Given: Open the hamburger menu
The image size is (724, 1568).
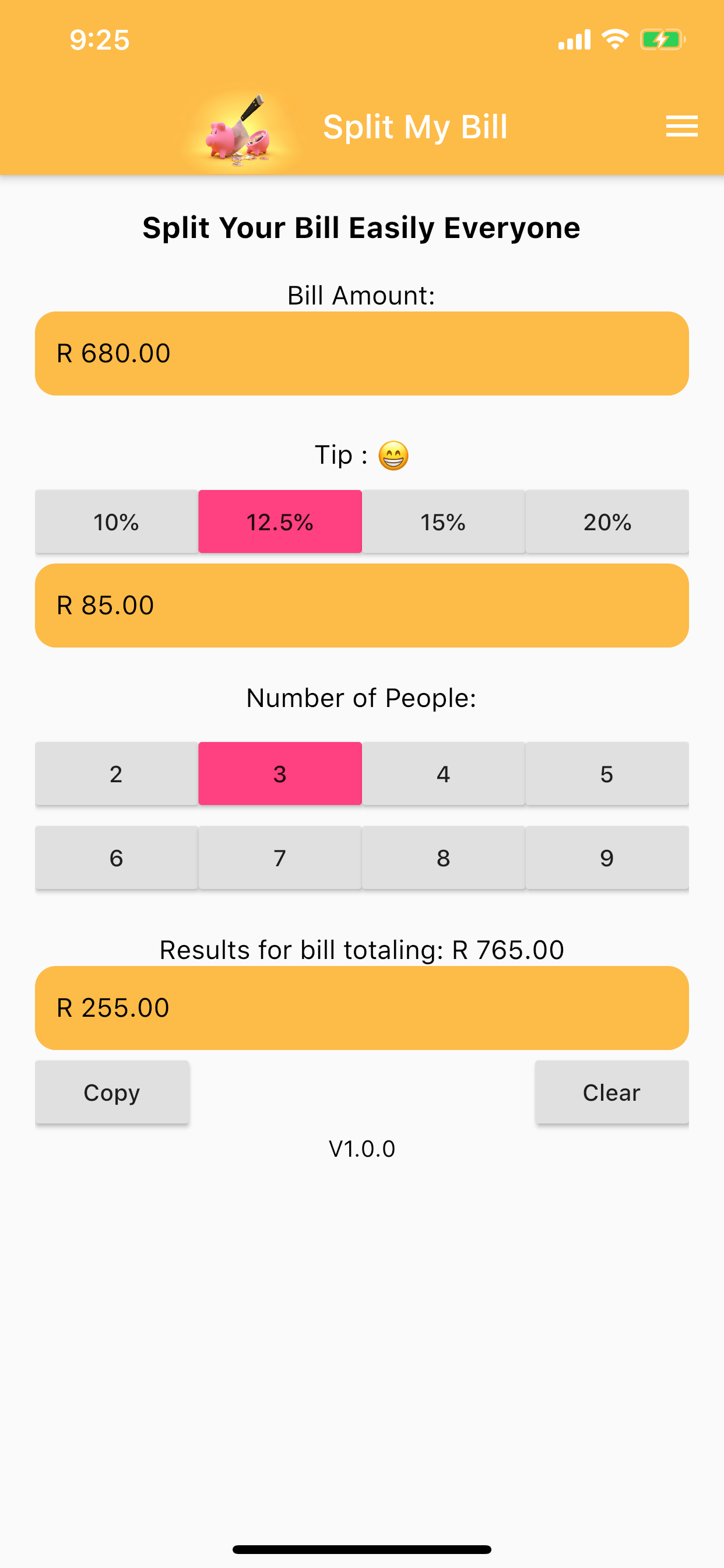Looking at the screenshot, I should point(681,126).
